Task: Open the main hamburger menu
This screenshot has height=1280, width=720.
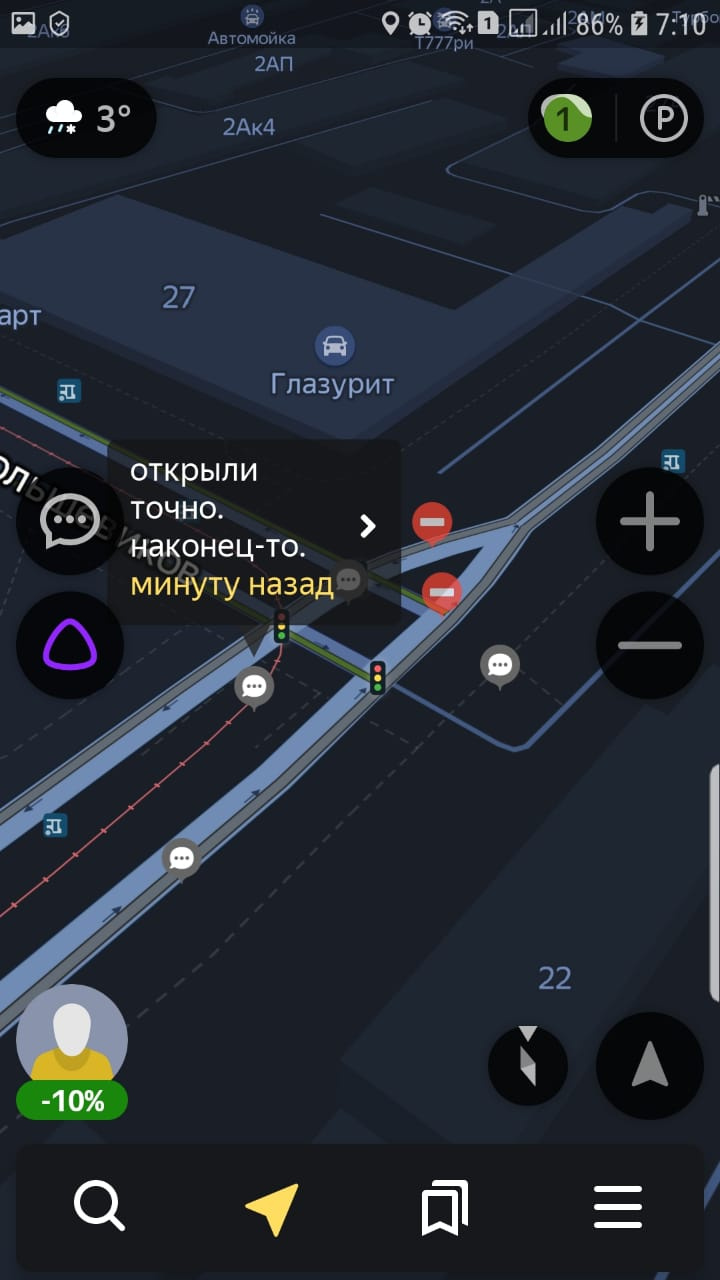Action: click(x=618, y=1207)
